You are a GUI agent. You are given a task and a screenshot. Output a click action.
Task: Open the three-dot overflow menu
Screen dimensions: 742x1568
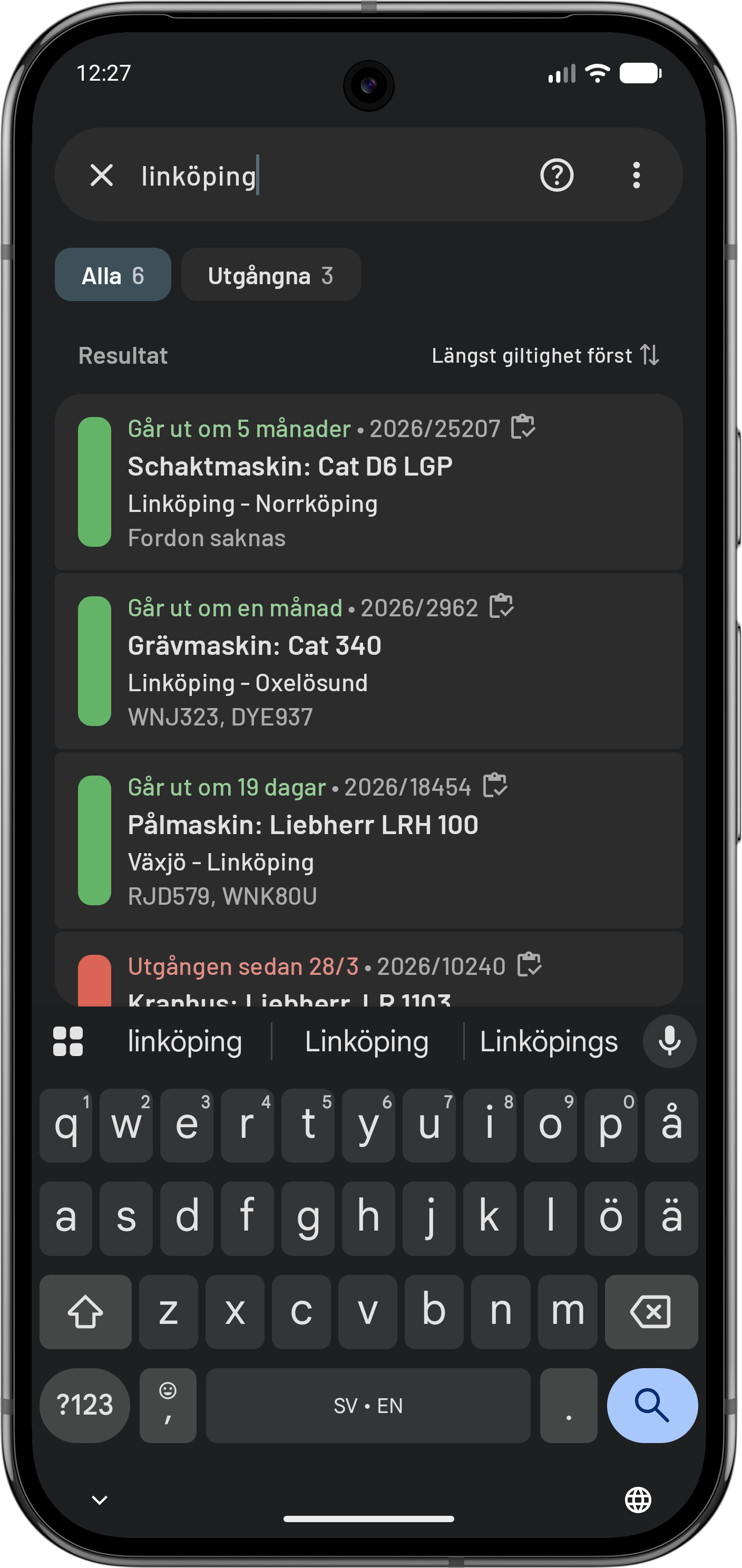636,175
